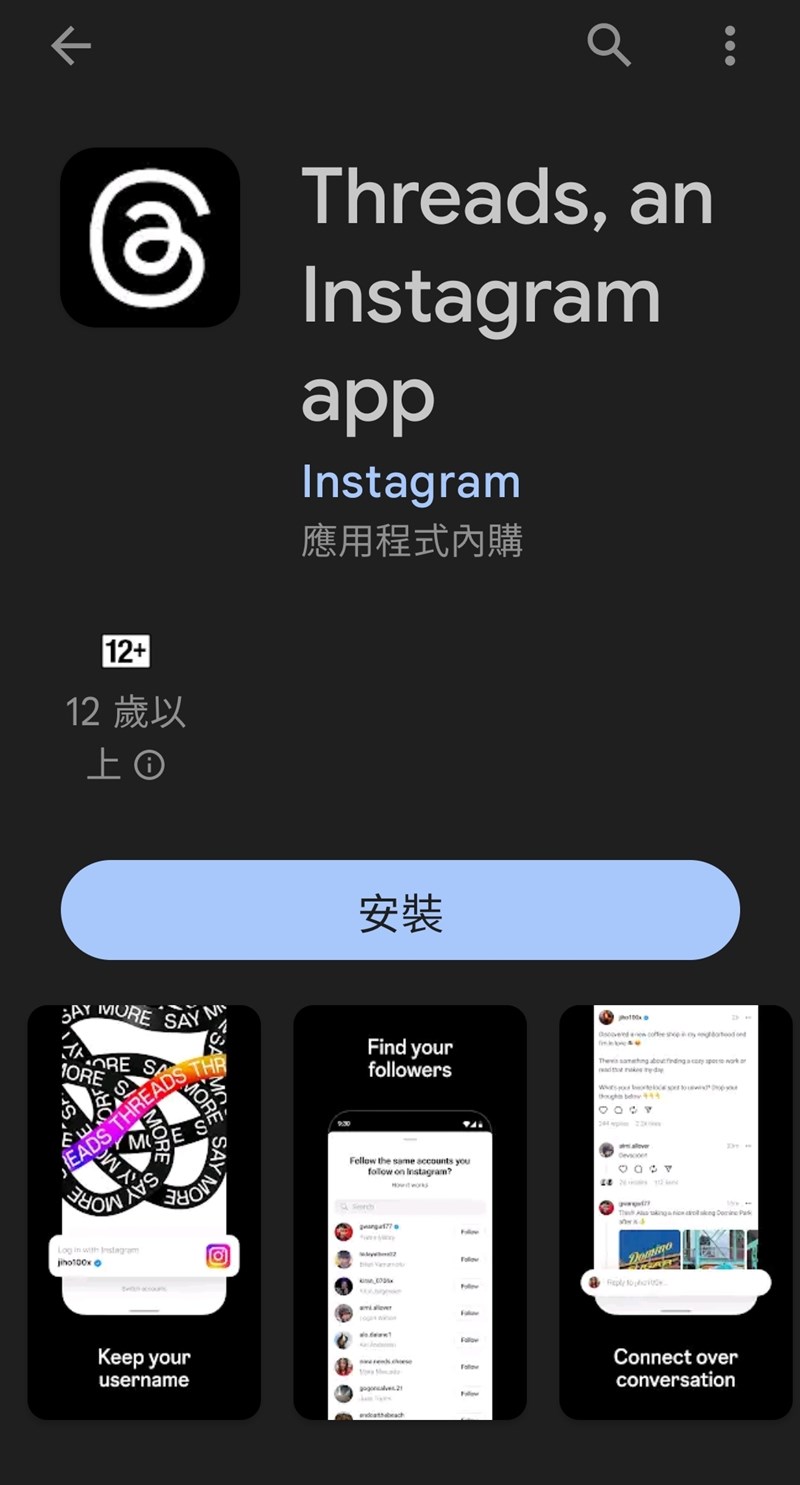Open the "Connect over conversation" screenshot
Image resolution: width=800 pixels, height=1485 pixels.
pos(676,1212)
